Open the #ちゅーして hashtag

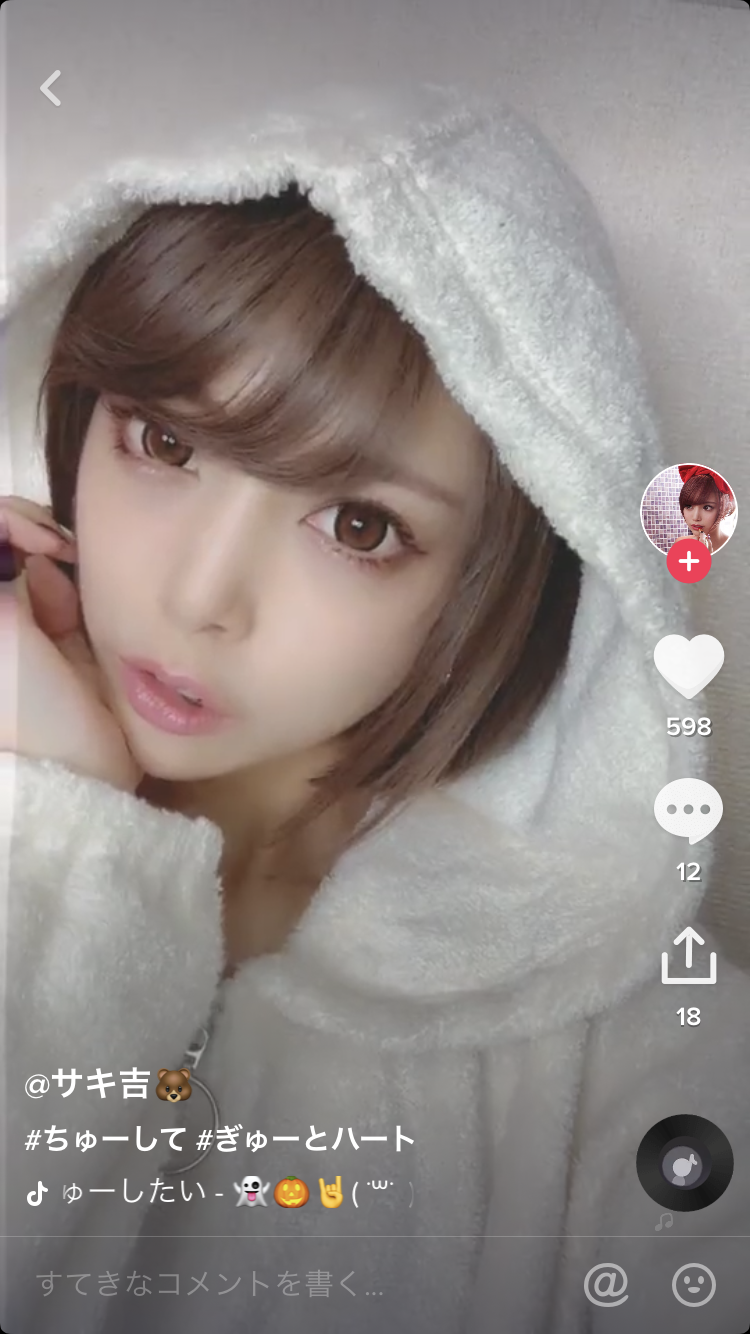pos(105,1138)
